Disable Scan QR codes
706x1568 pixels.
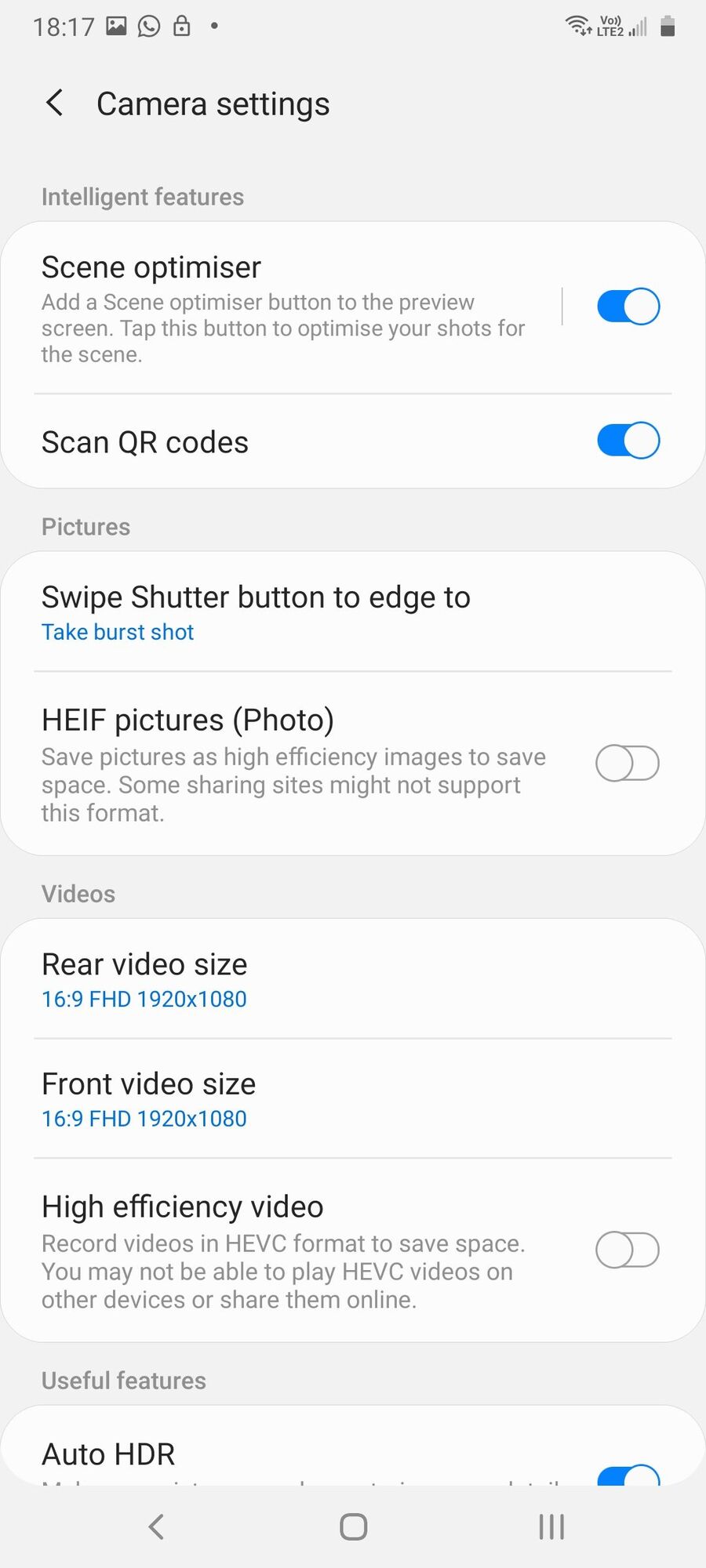coord(628,441)
